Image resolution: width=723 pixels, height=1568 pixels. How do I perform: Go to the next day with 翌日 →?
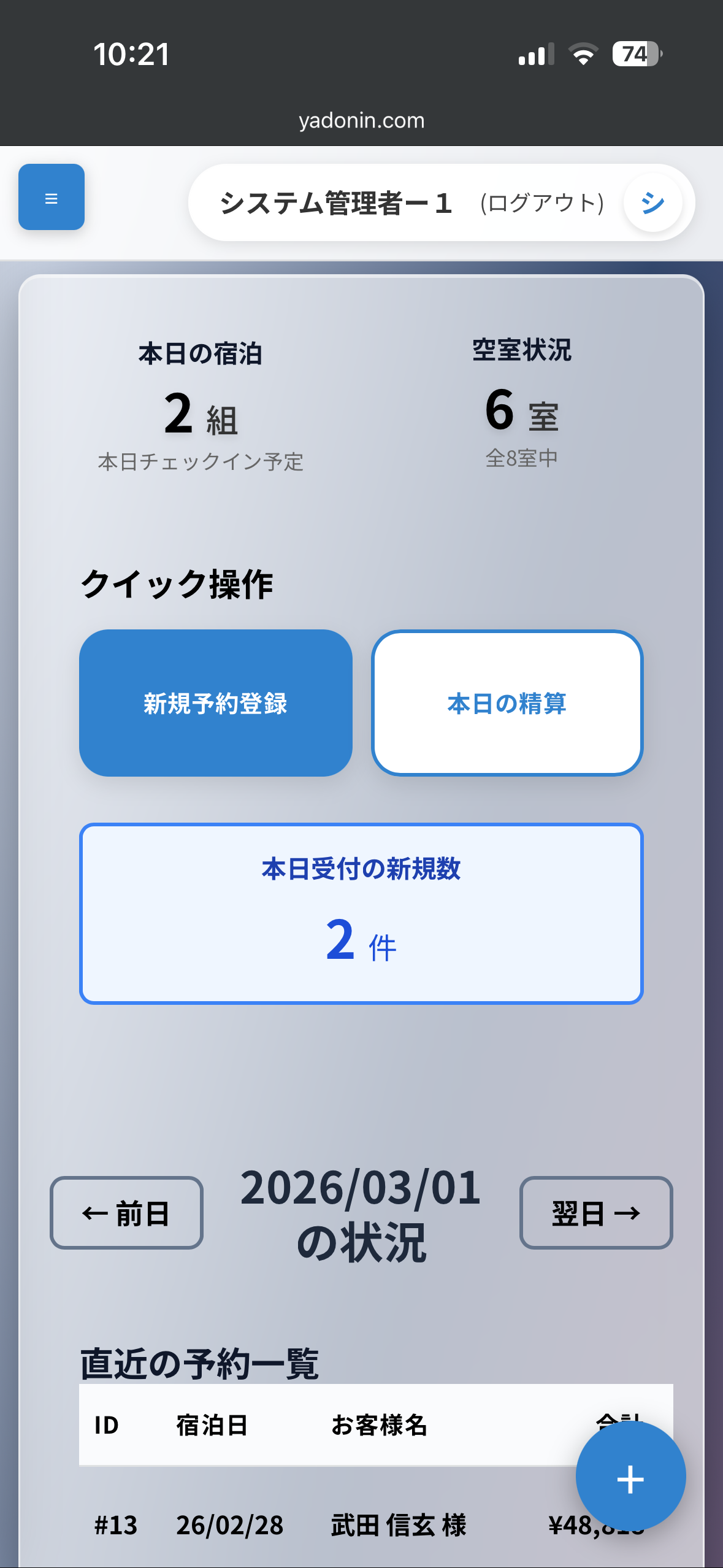pyautogui.click(x=596, y=1213)
